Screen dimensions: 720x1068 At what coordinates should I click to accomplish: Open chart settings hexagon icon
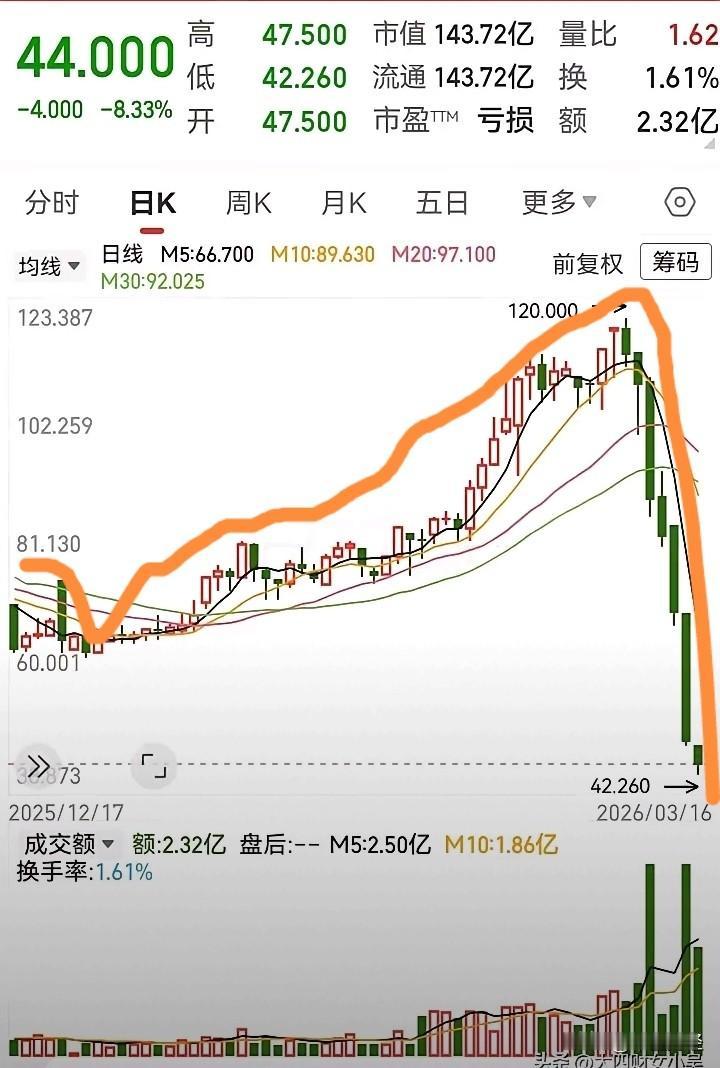point(679,203)
